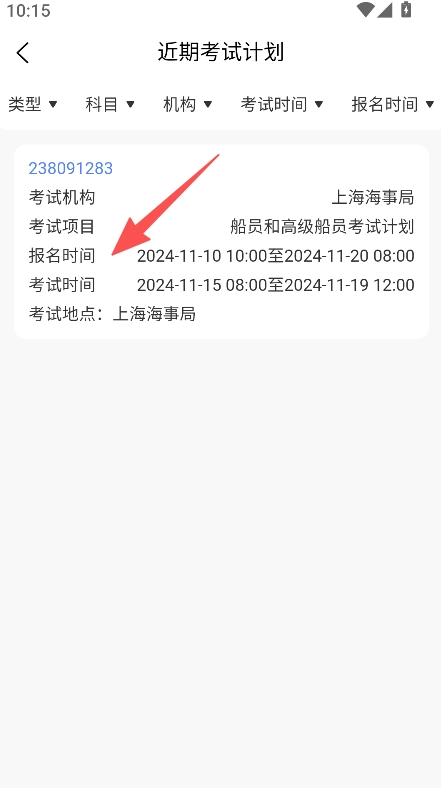Open the 考试时间 filter dropdown
This screenshot has height=788, width=441.
coord(282,105)
